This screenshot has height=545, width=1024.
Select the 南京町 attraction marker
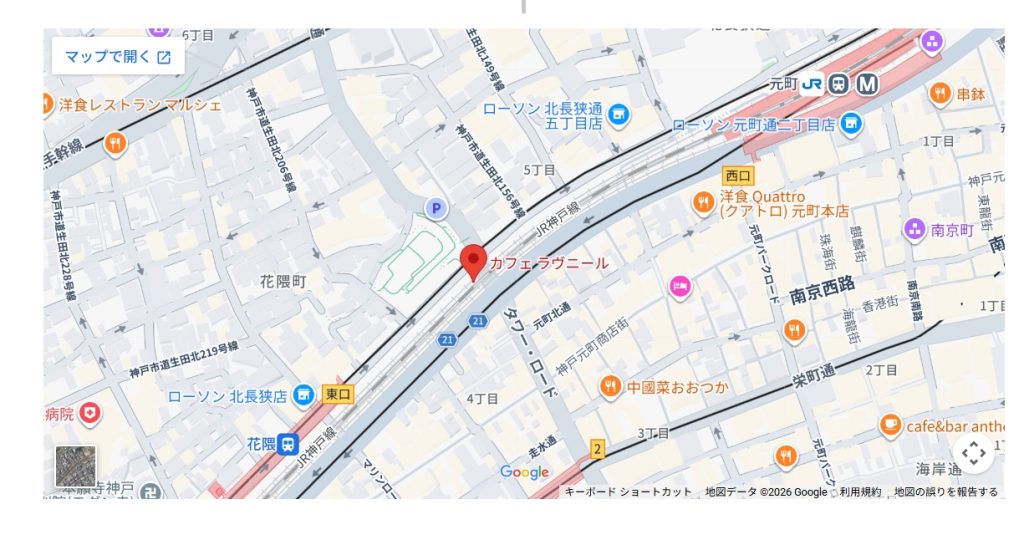pyautogui.click(x=914, y=230)
